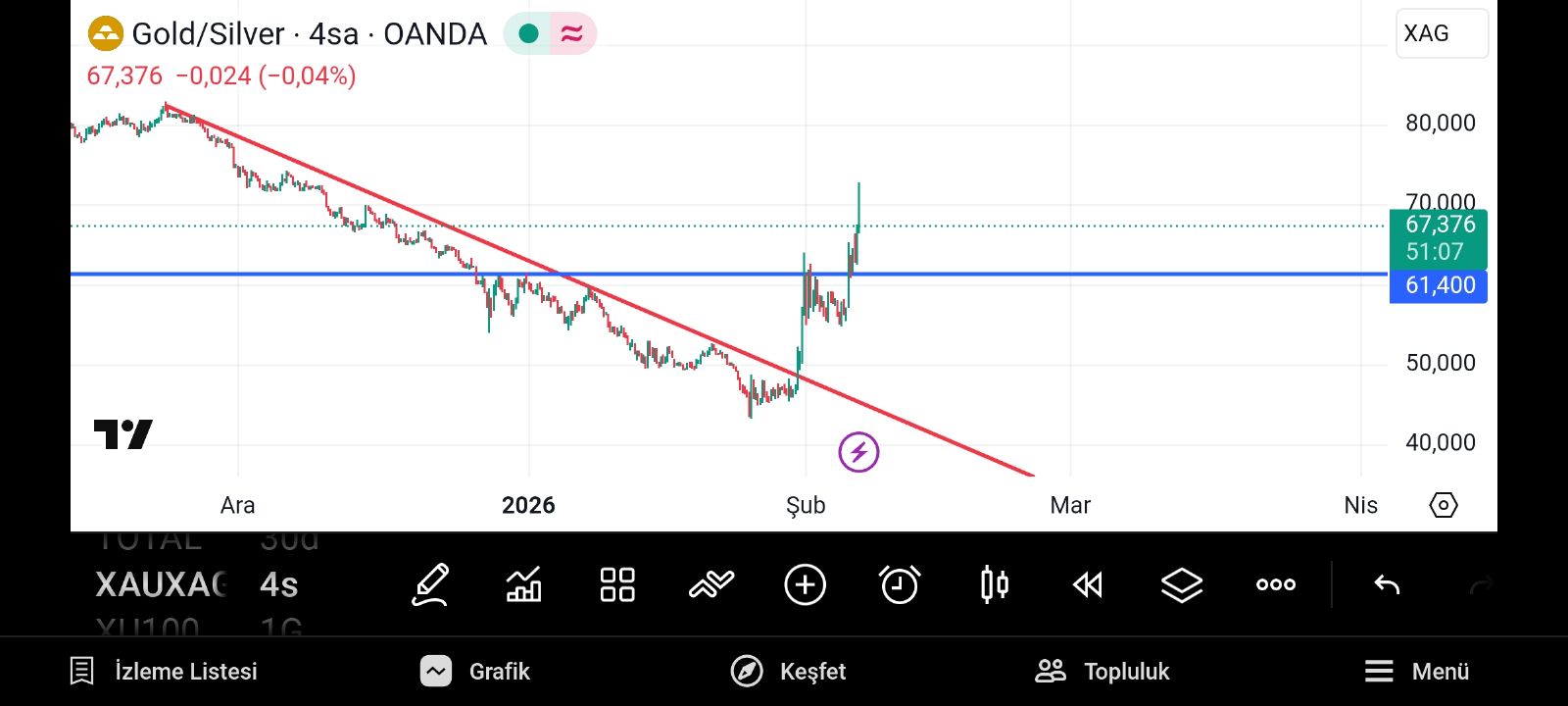Viewport: 1568px width, 706px height.
Task: Open the three-dot more options
Action: pyautogui.click(x=1276, y=585)
